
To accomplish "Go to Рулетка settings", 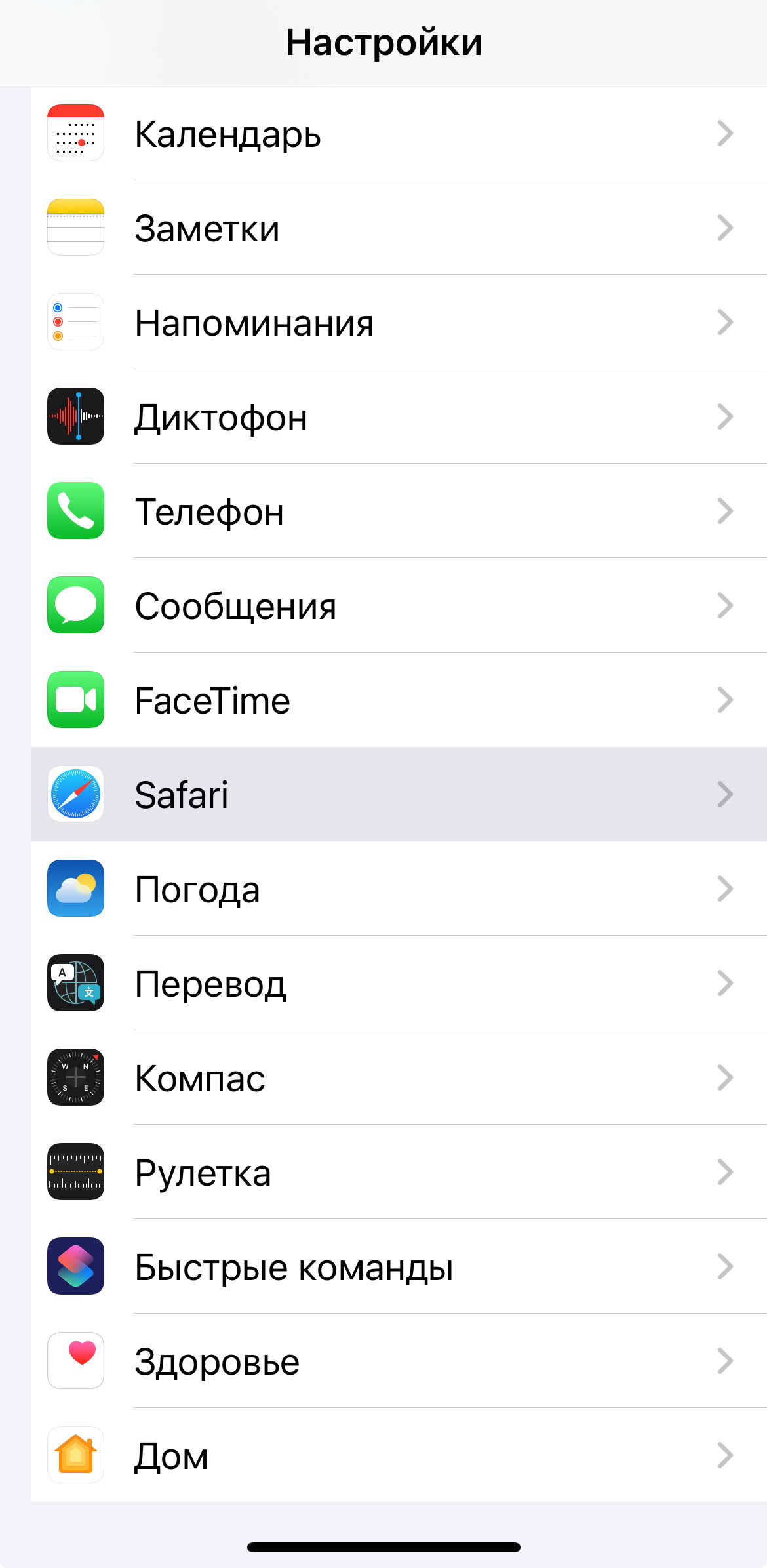I will [x=399, y=1172].
